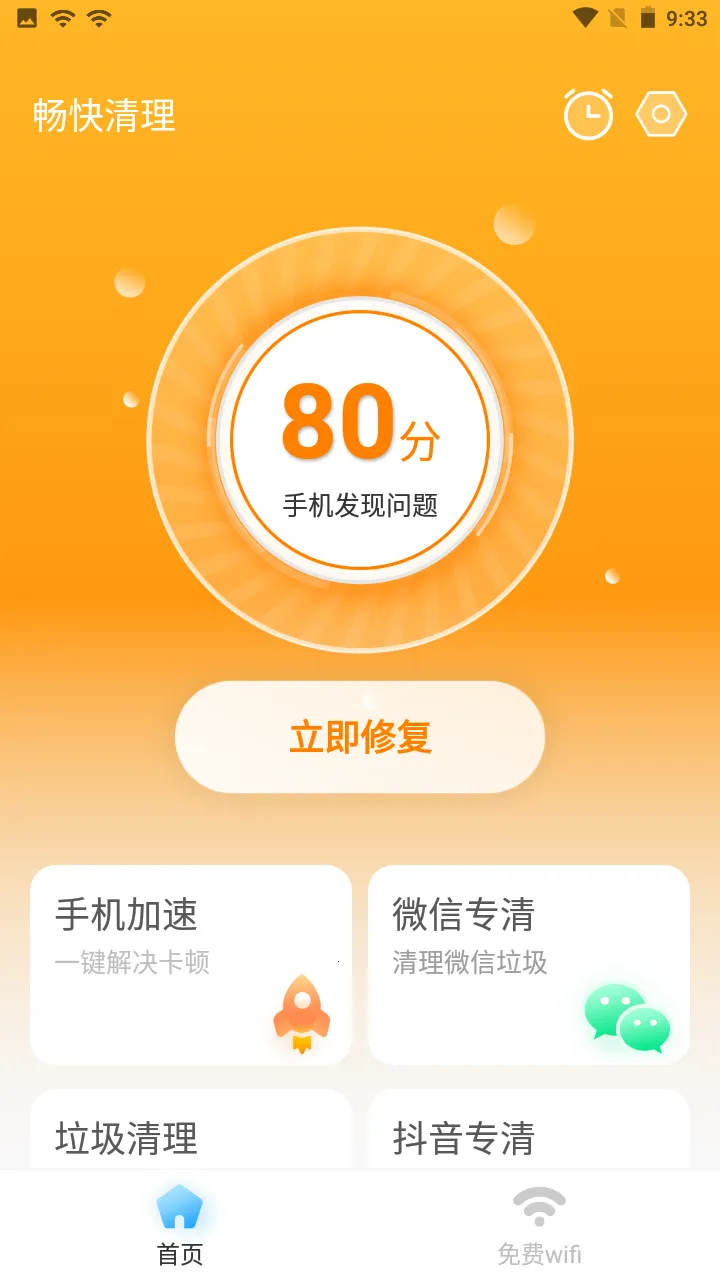Open the alarm clock icon at top right
The height and width of the screenshot is (1280, 720).
click(x=588, y=114)
